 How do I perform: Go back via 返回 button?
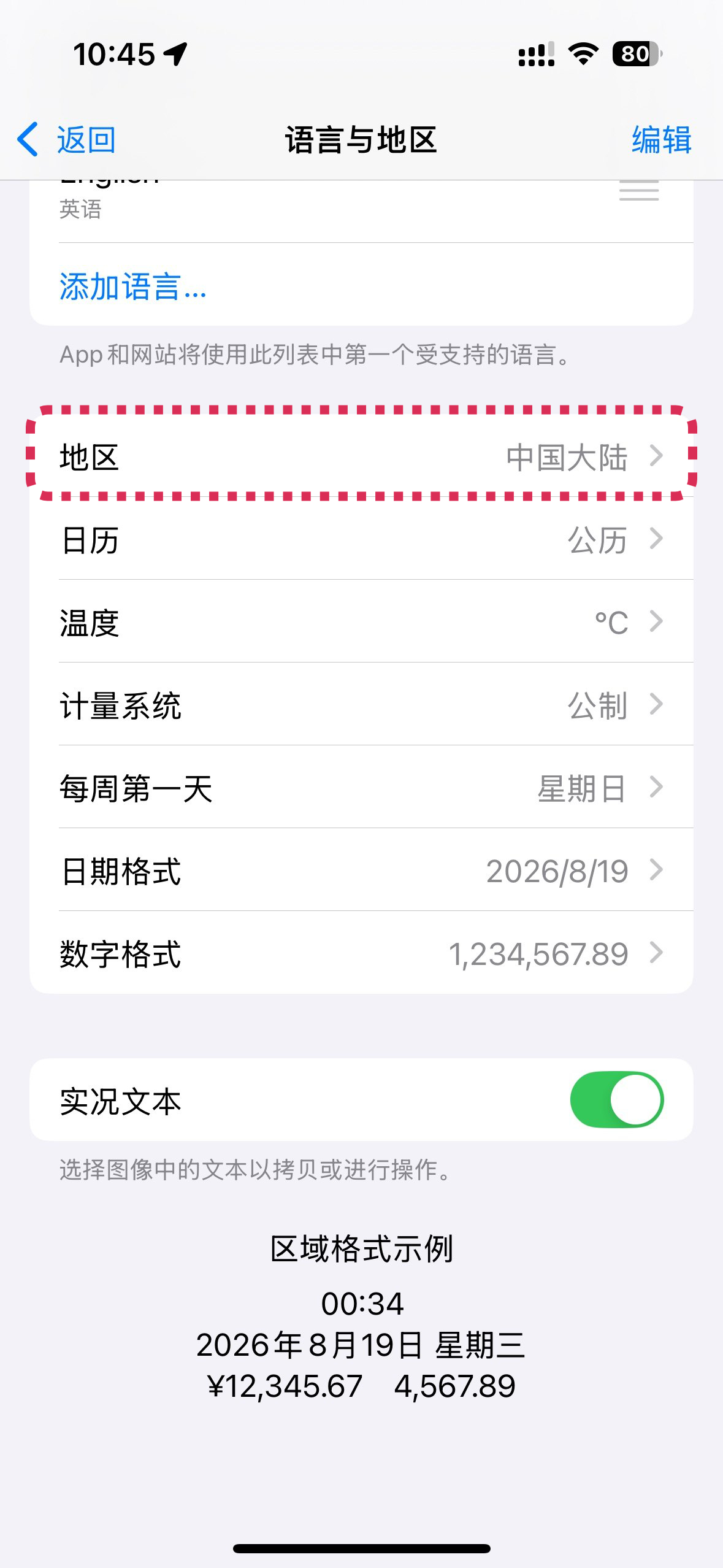click(67, 140)
